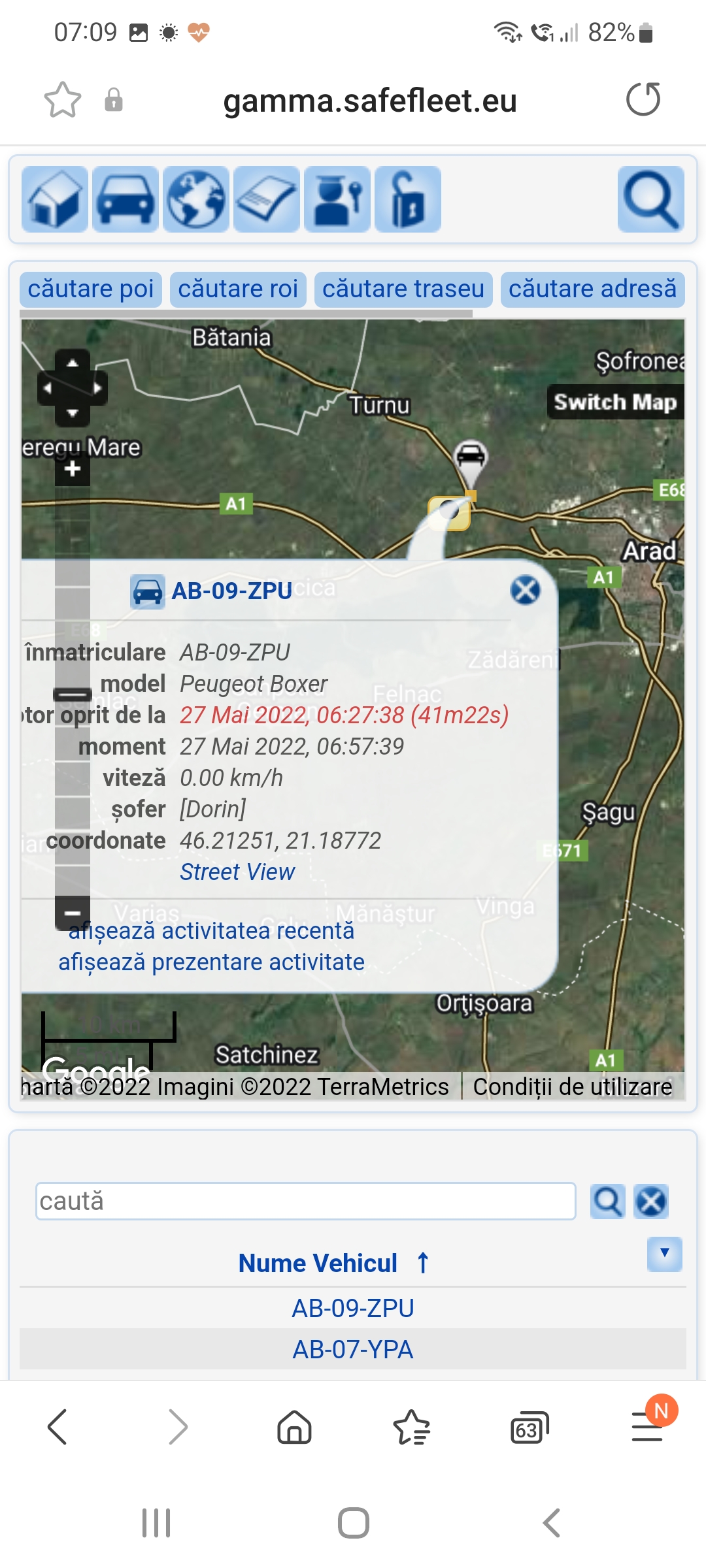The width and height of the screenshot is (706, 1568).
Task: Switch to căutare adresă
Action: click(592, 289)
